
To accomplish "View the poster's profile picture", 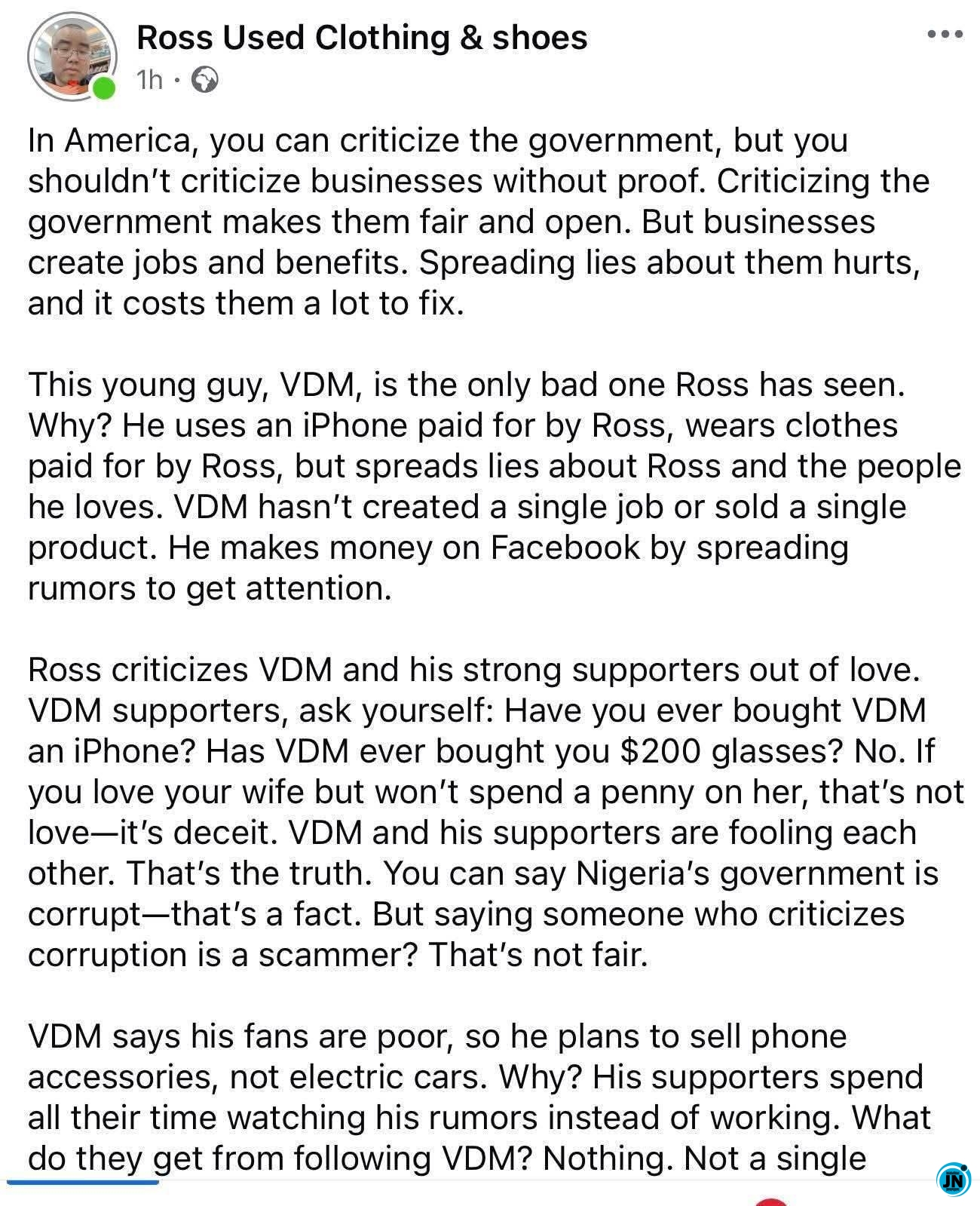I will (72, 57).
